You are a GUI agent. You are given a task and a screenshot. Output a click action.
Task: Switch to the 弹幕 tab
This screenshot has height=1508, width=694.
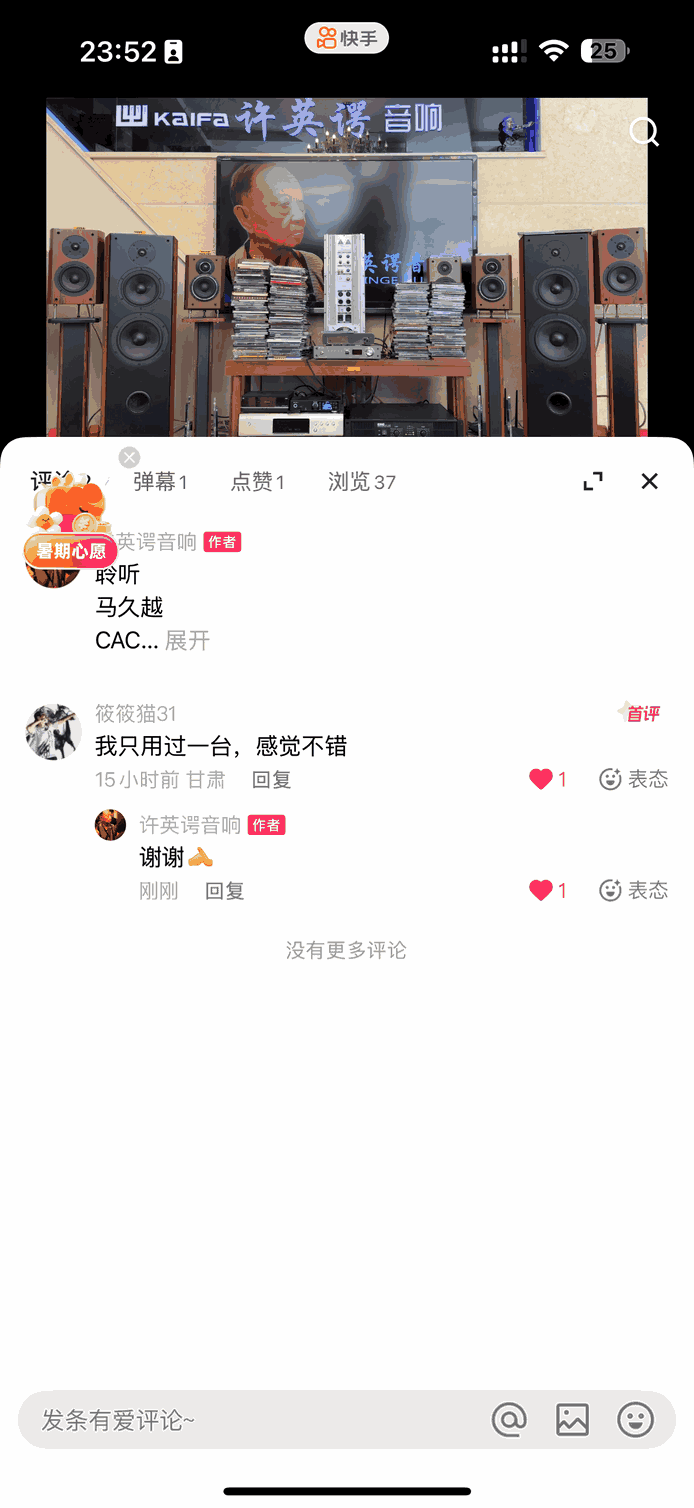coord(160,482)
